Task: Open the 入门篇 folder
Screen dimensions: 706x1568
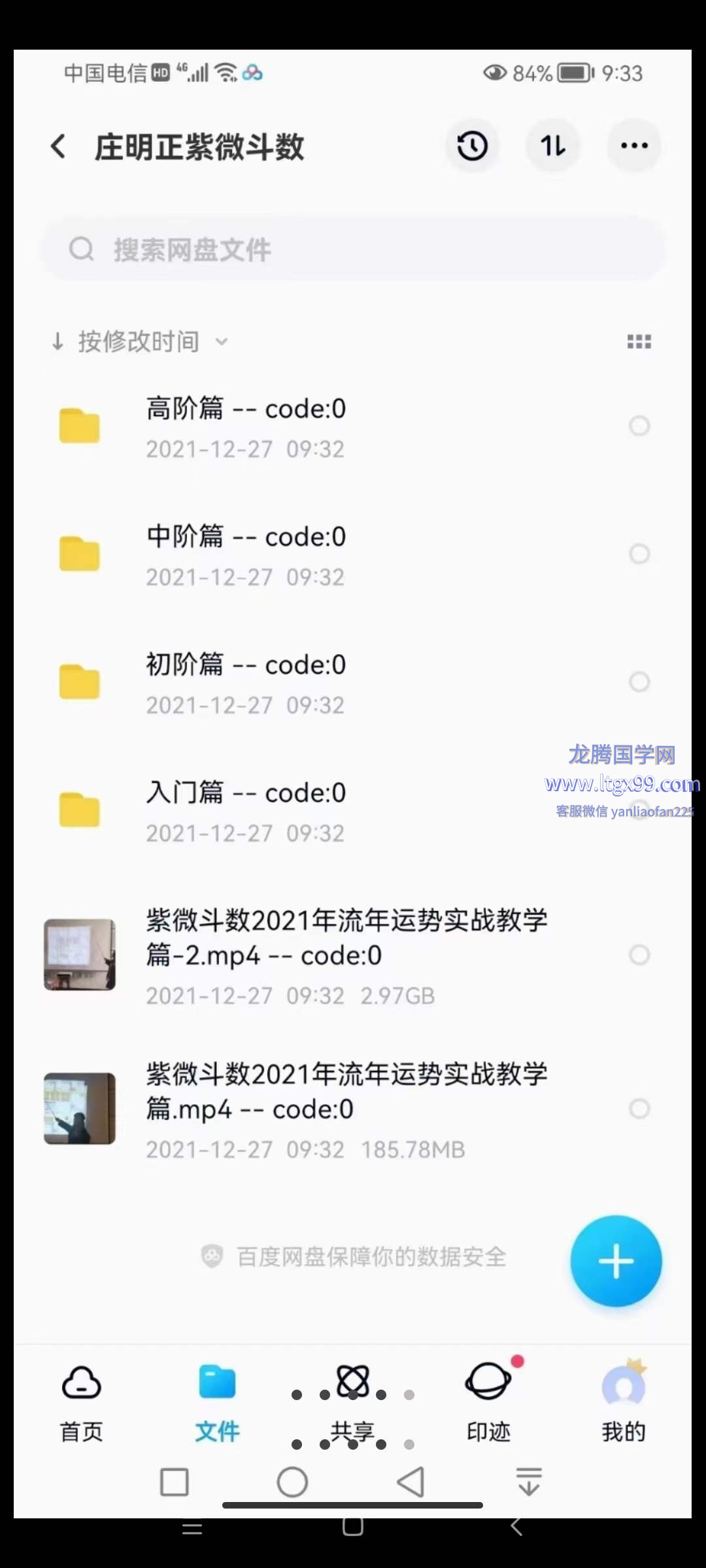Action: (x=246, y=810)
